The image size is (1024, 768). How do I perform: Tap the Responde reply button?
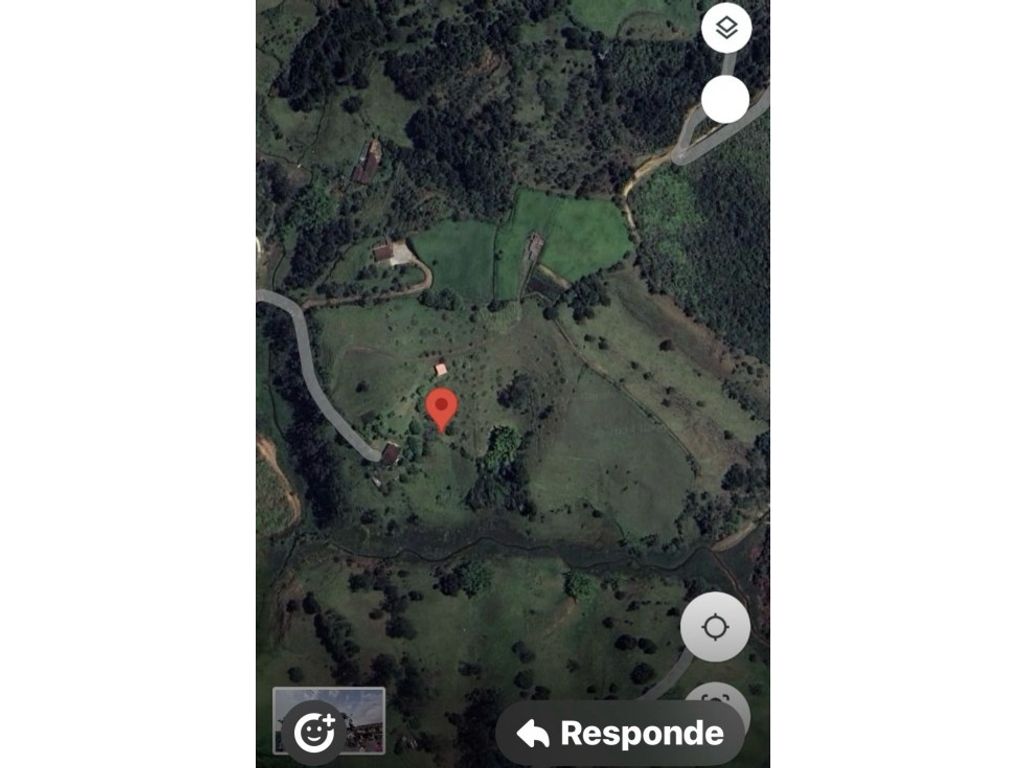click(x=620, y=733)
